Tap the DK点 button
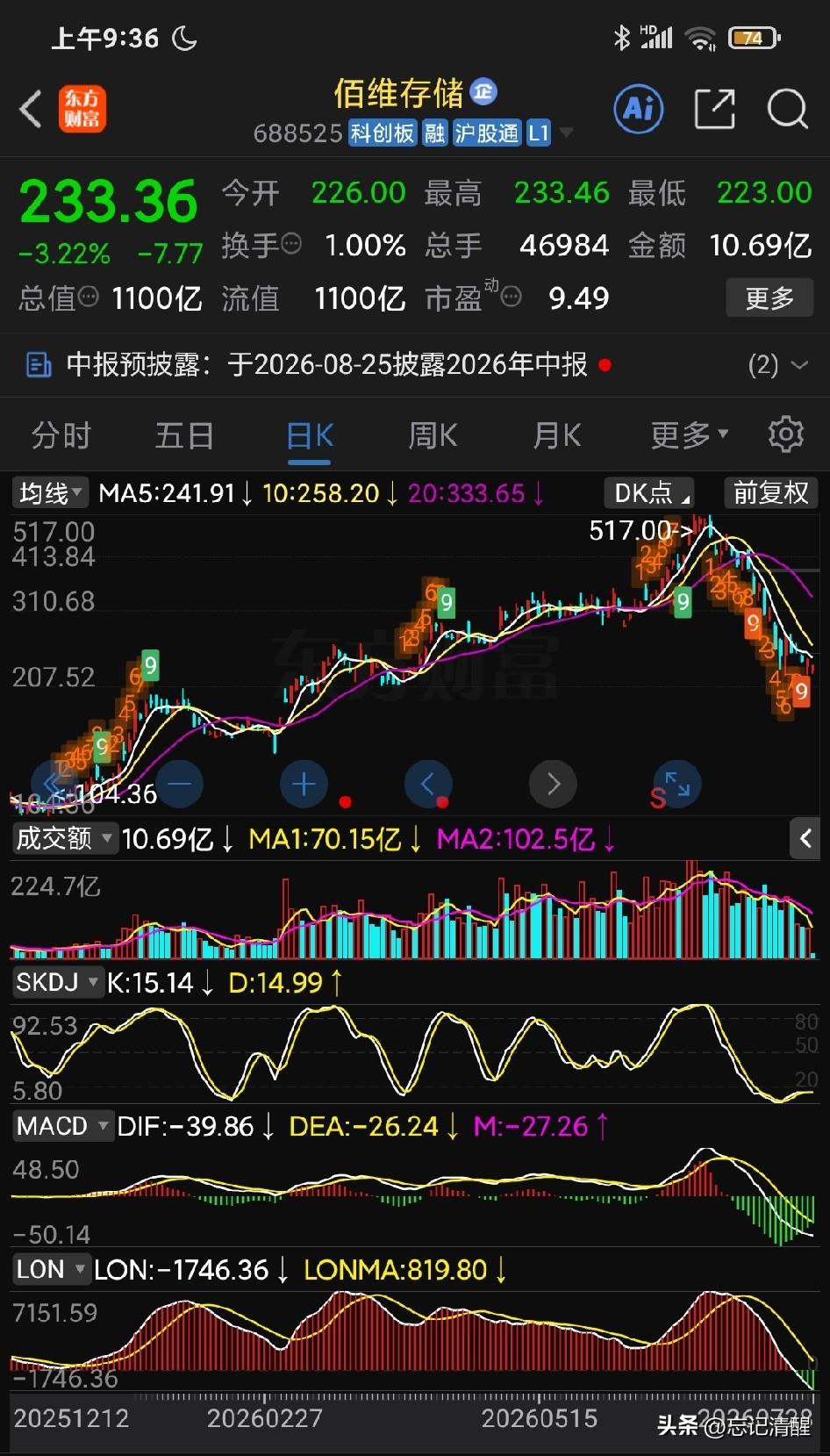 click(649, 493)
